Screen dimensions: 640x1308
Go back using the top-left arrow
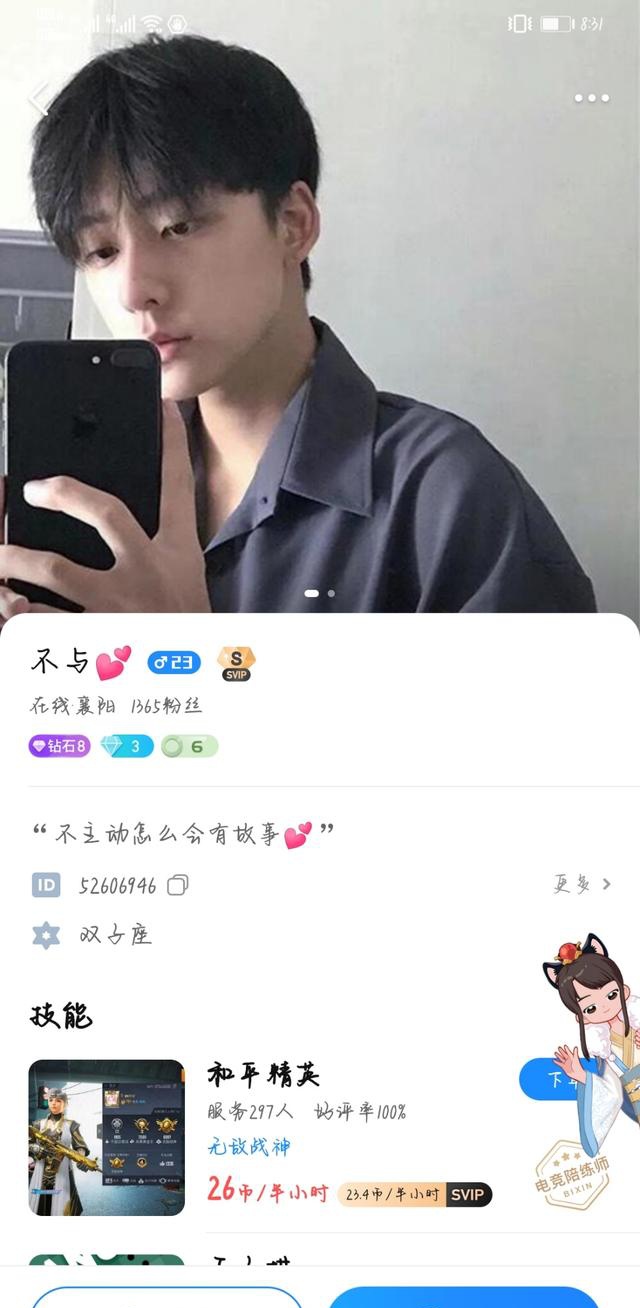(38, 98)
